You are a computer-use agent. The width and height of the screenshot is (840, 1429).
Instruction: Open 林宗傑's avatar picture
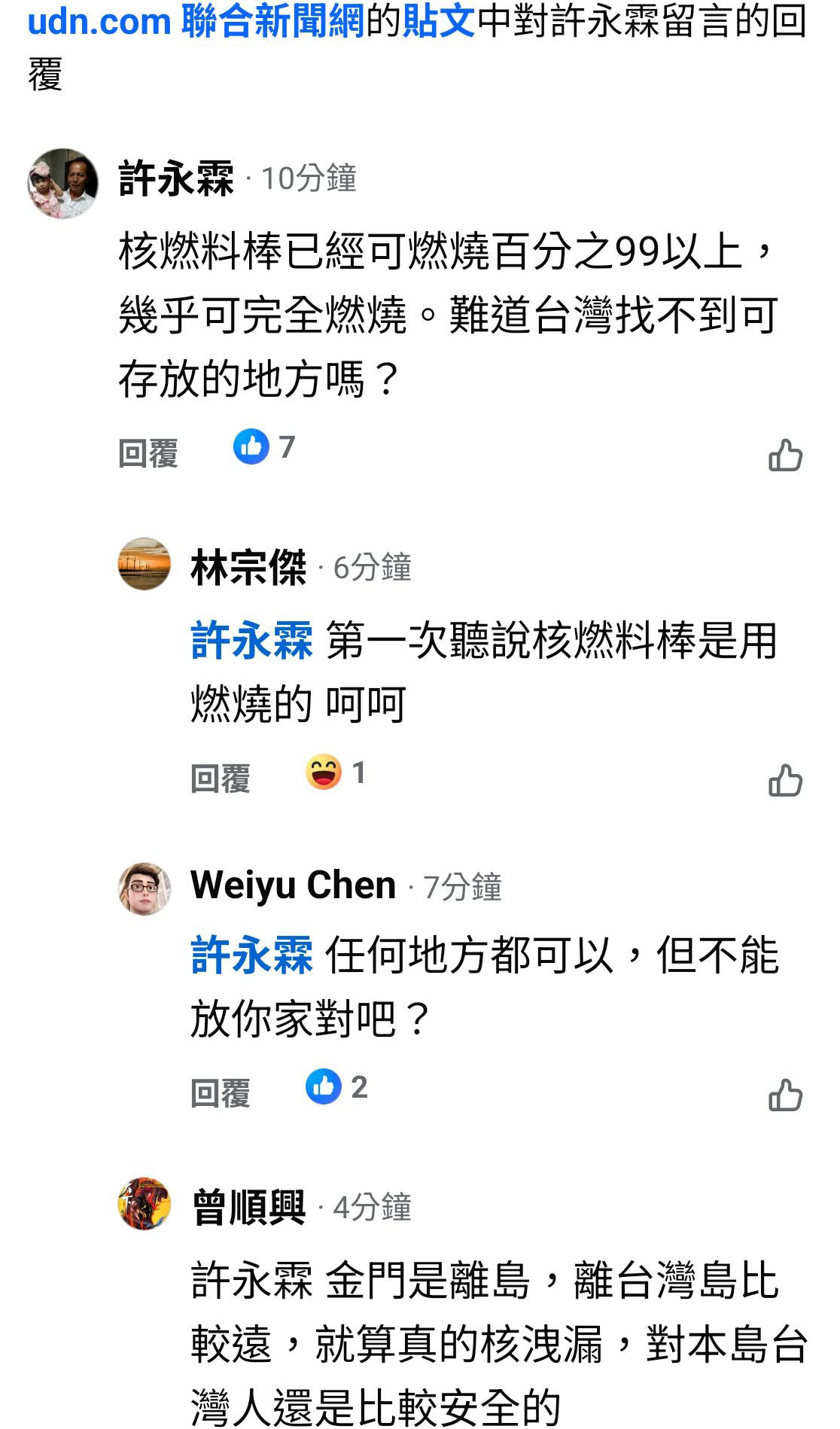[145, 564]
